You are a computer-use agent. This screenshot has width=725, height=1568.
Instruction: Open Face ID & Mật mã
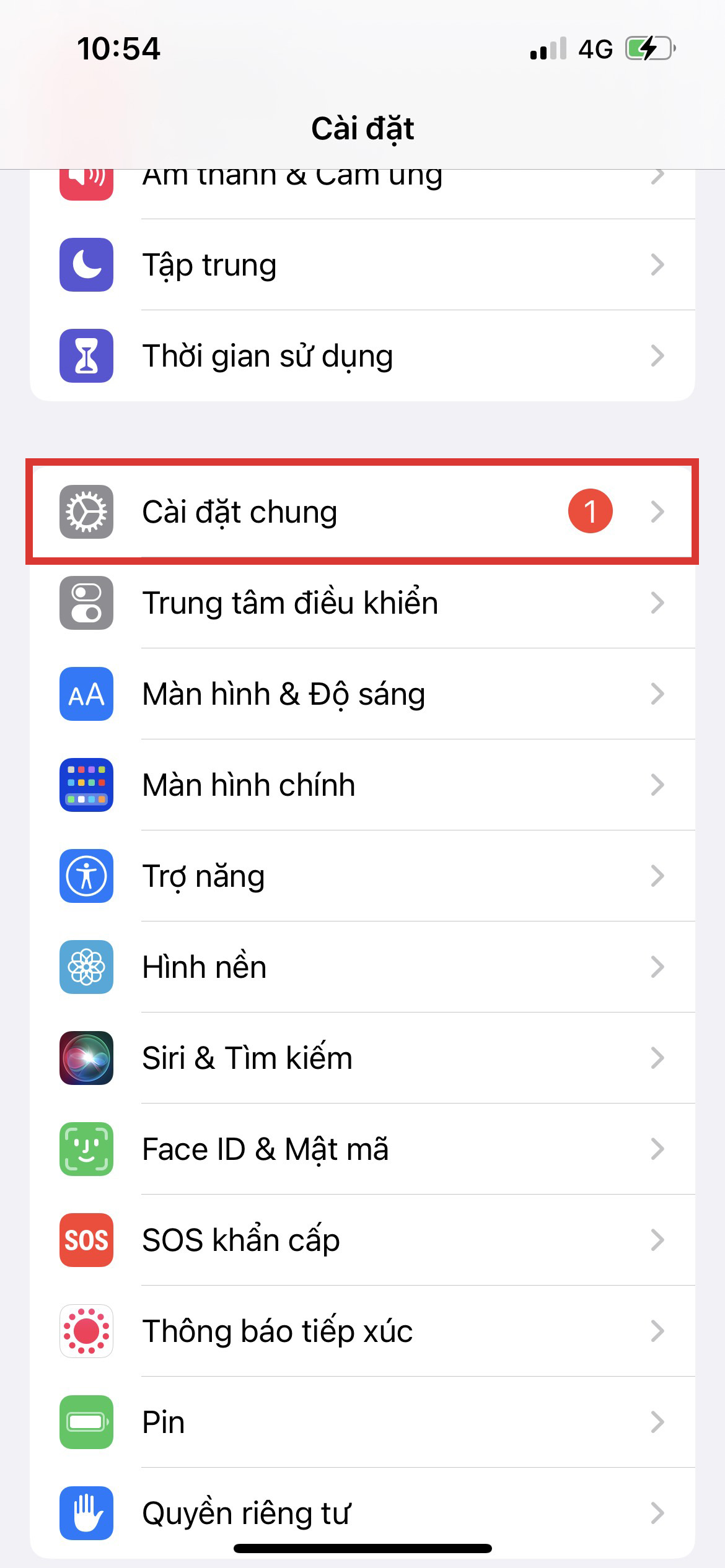click(362, 1149)
